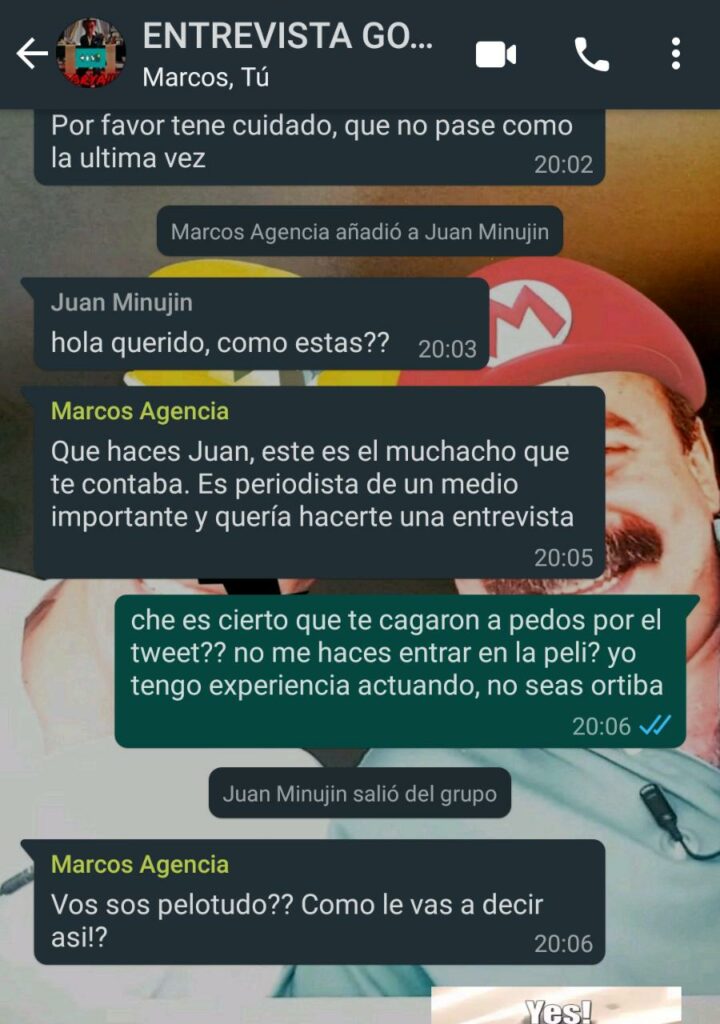Go back to the chat list
This screenshot has height=1024, width=720.
31,54
